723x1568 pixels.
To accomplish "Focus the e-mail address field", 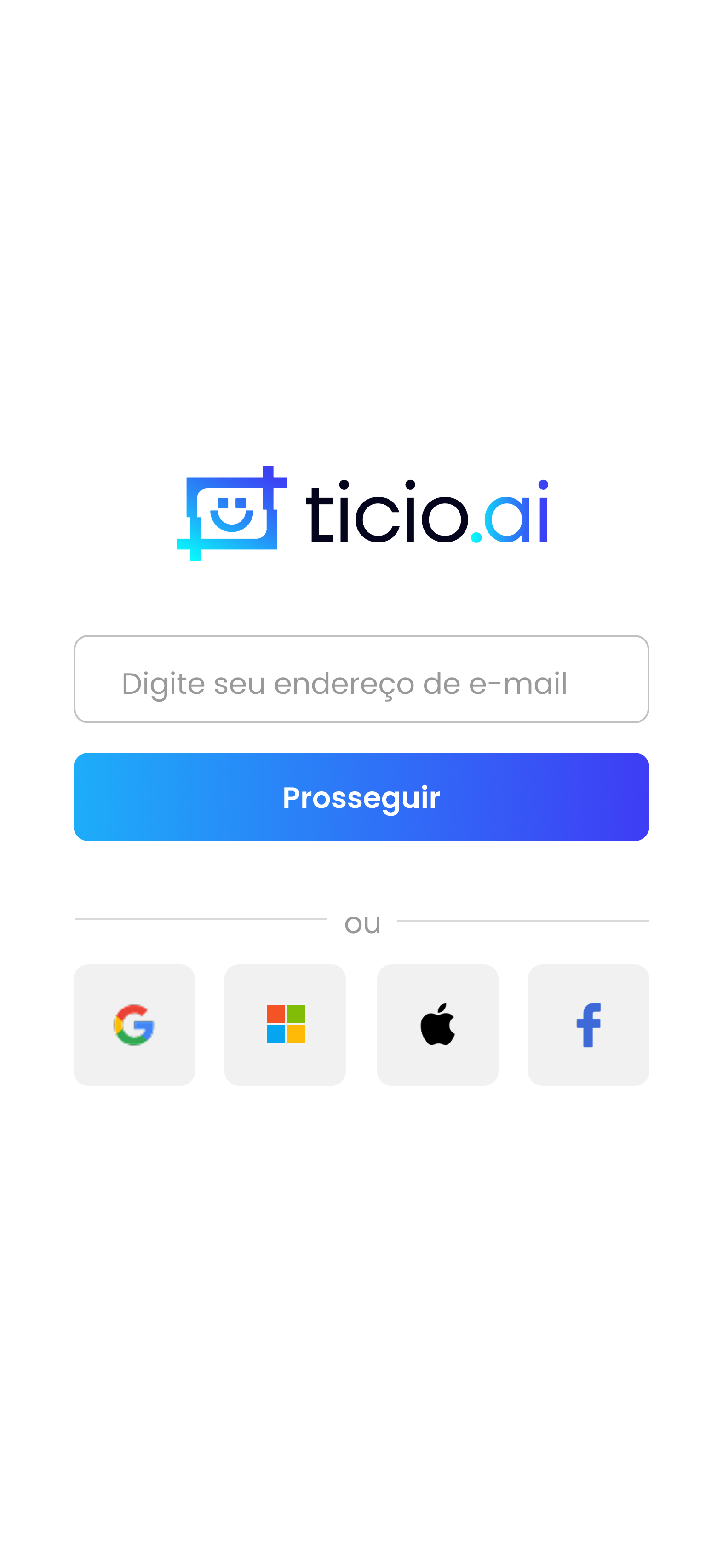I will pyautogui.click(x=361, y=679).
